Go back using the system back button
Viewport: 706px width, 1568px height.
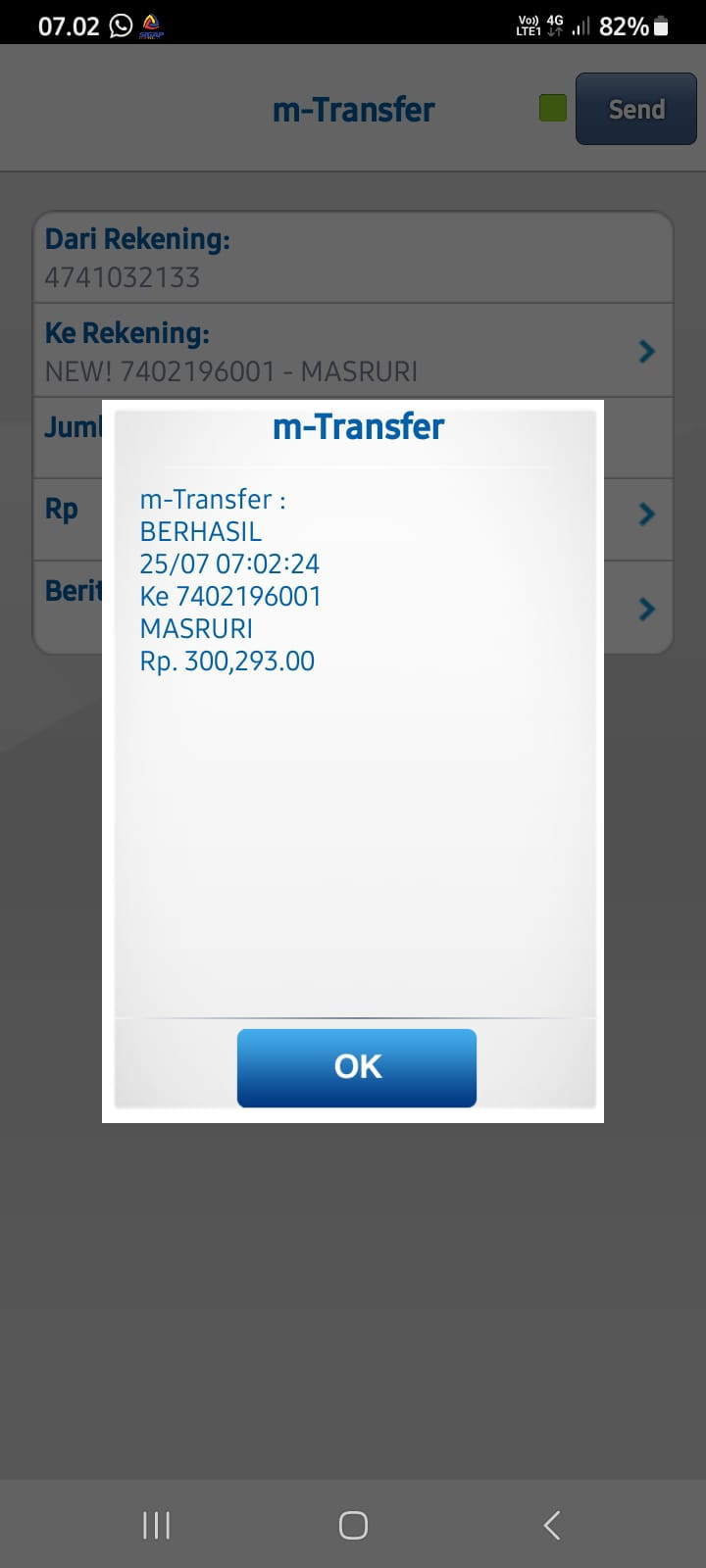click(551, 1525)
